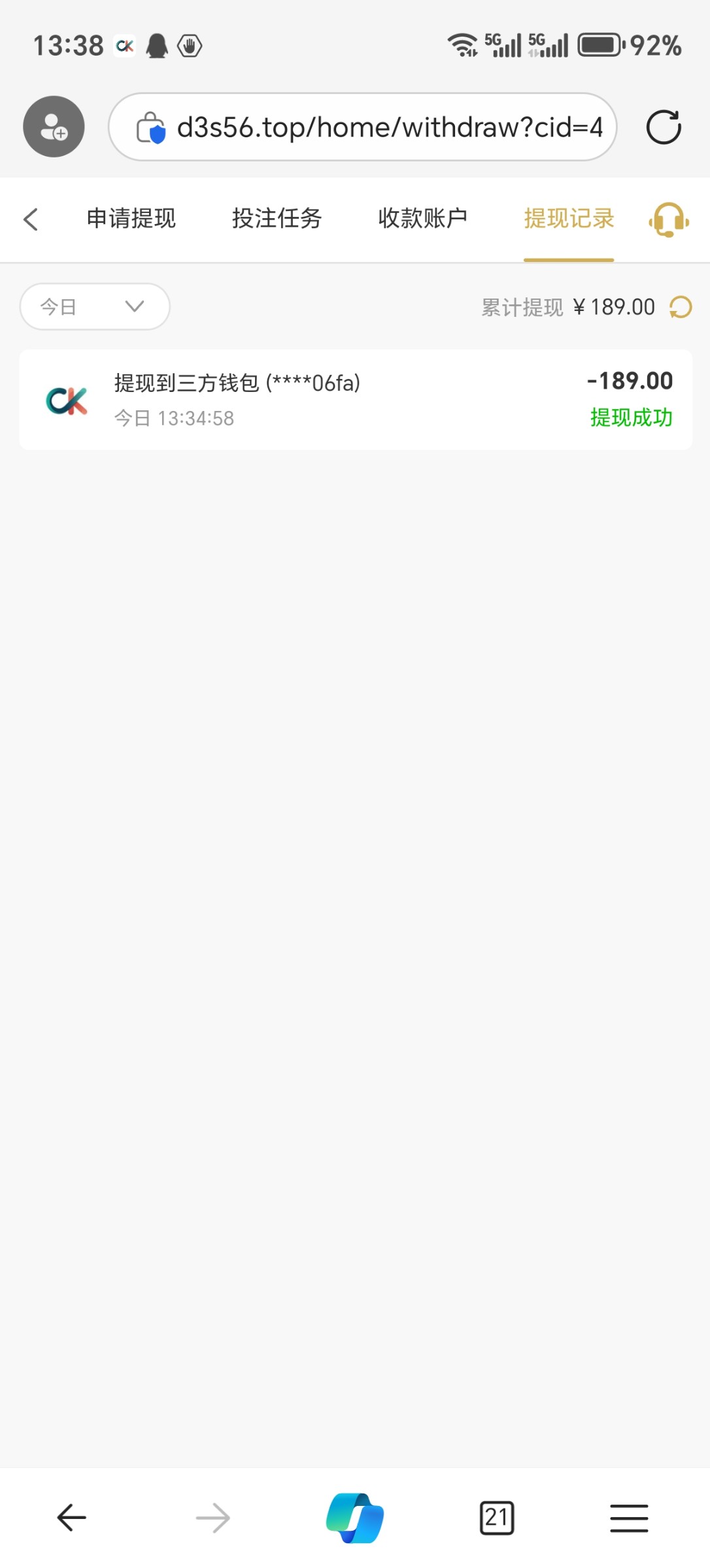Open the 投注任务 tab
The width and height of the screenshot is (710, 1568).
coord(277,218)
